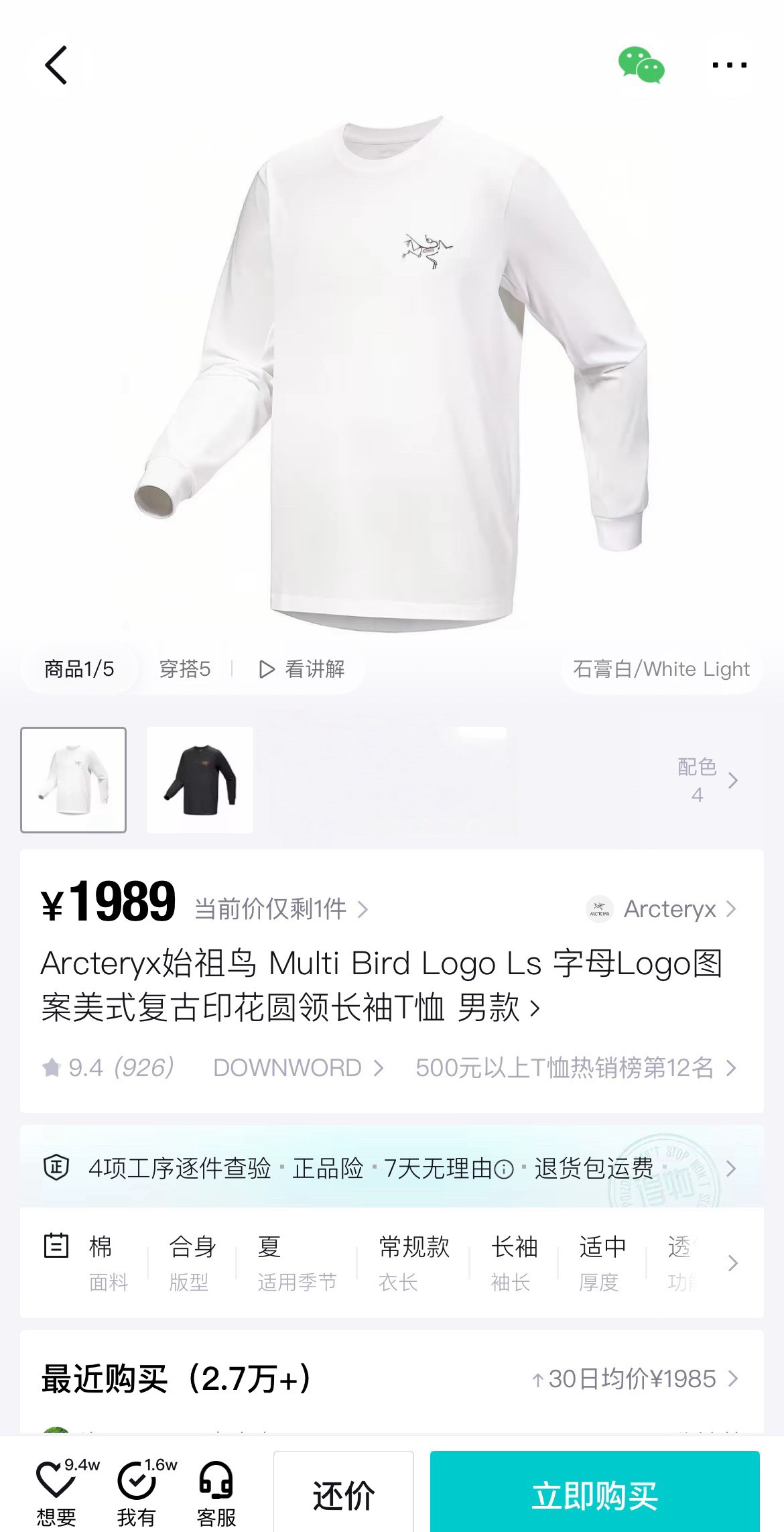
Task: View all 4 配色 color options
Action: click(708, 780)
